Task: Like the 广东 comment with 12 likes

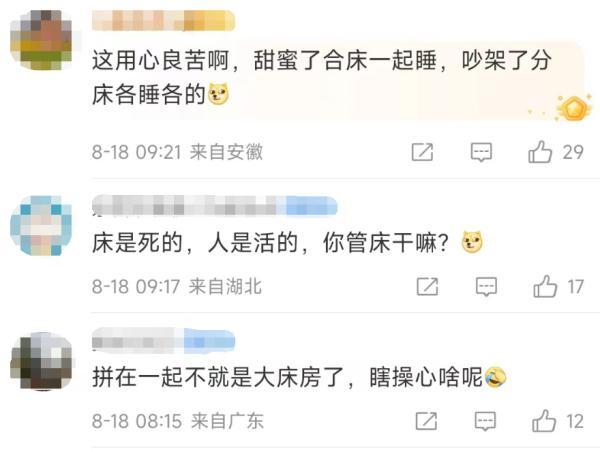Action: click(545, 421)
